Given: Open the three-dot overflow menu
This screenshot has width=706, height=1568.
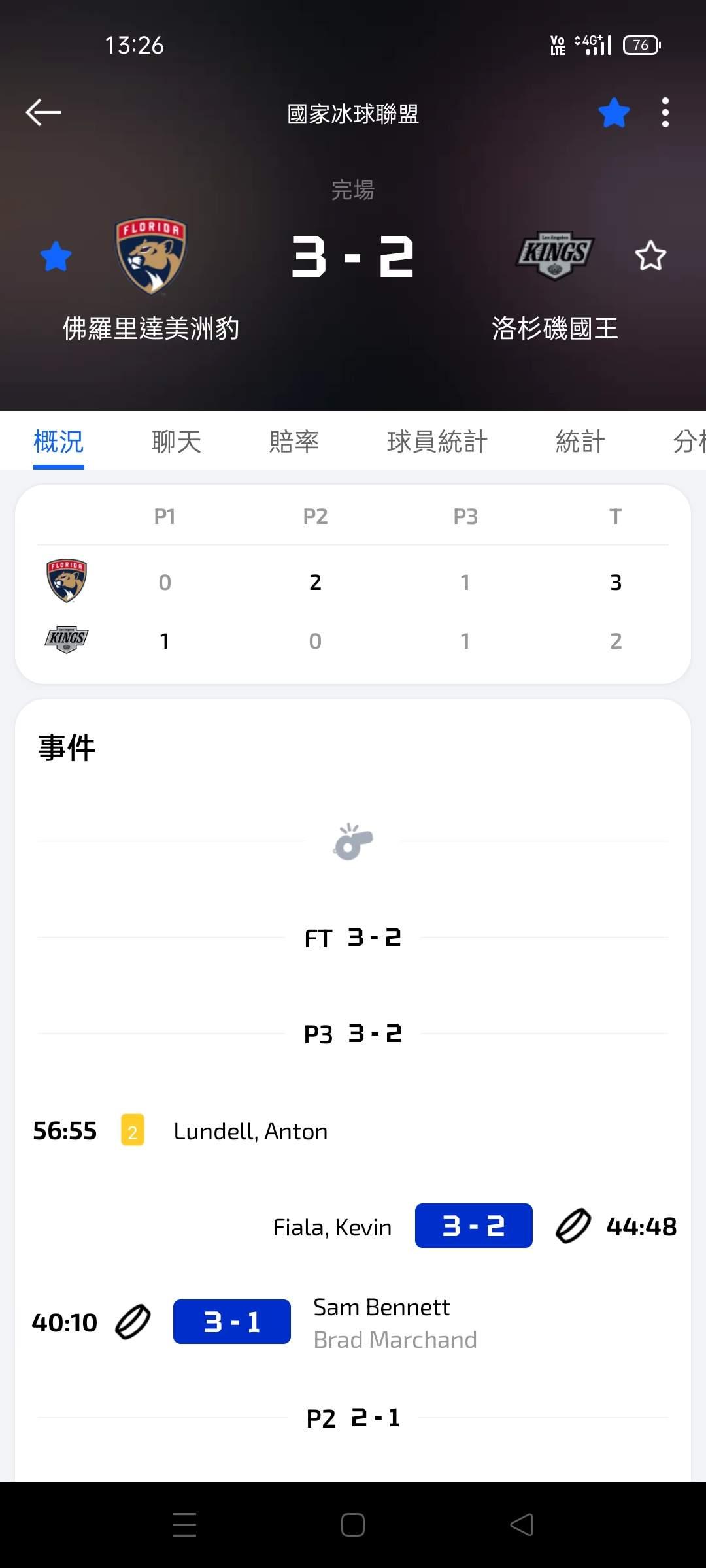Looking at the screenshot, I should tap(665, 113).
